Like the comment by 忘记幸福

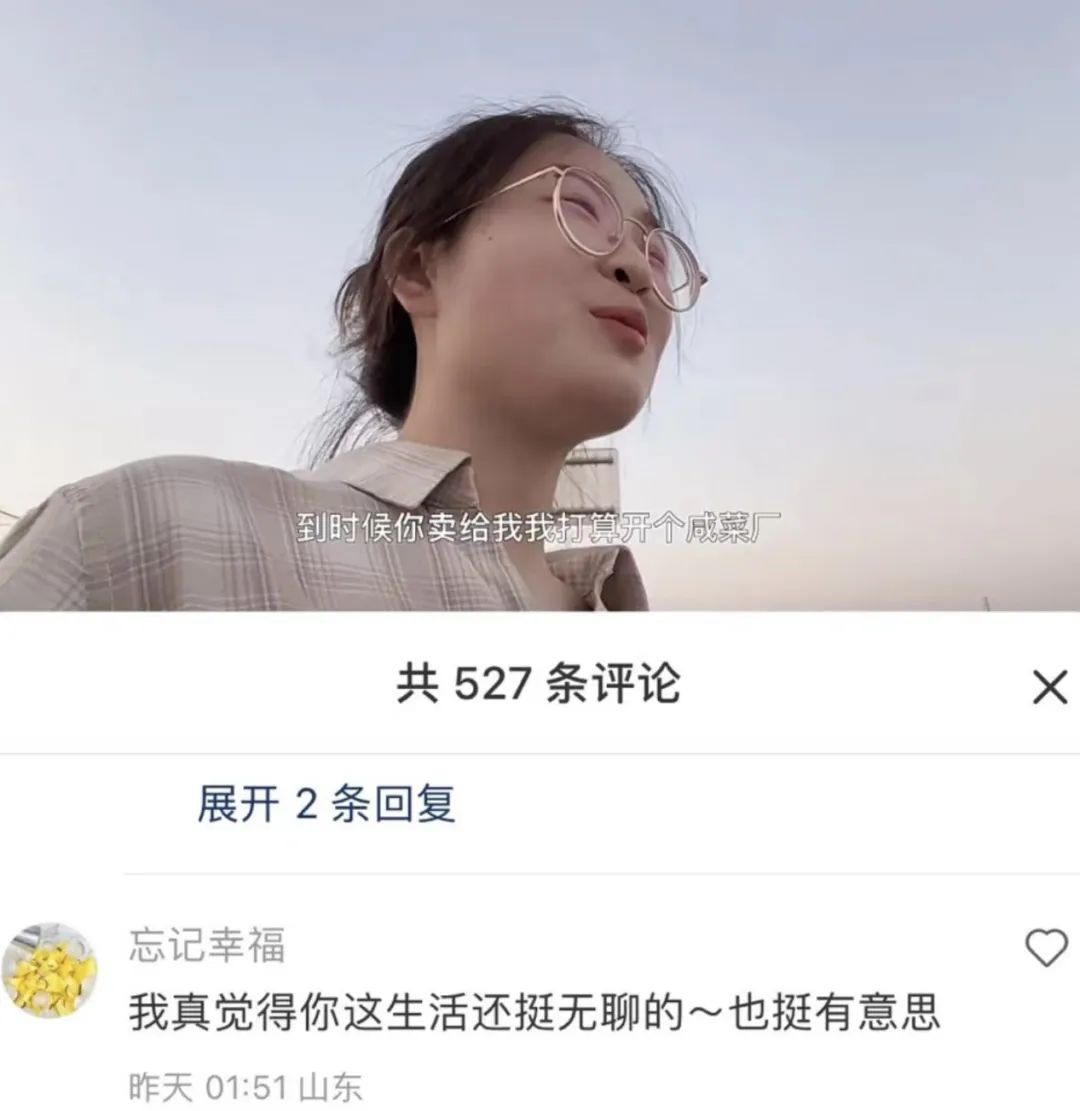click(1046, 947)
